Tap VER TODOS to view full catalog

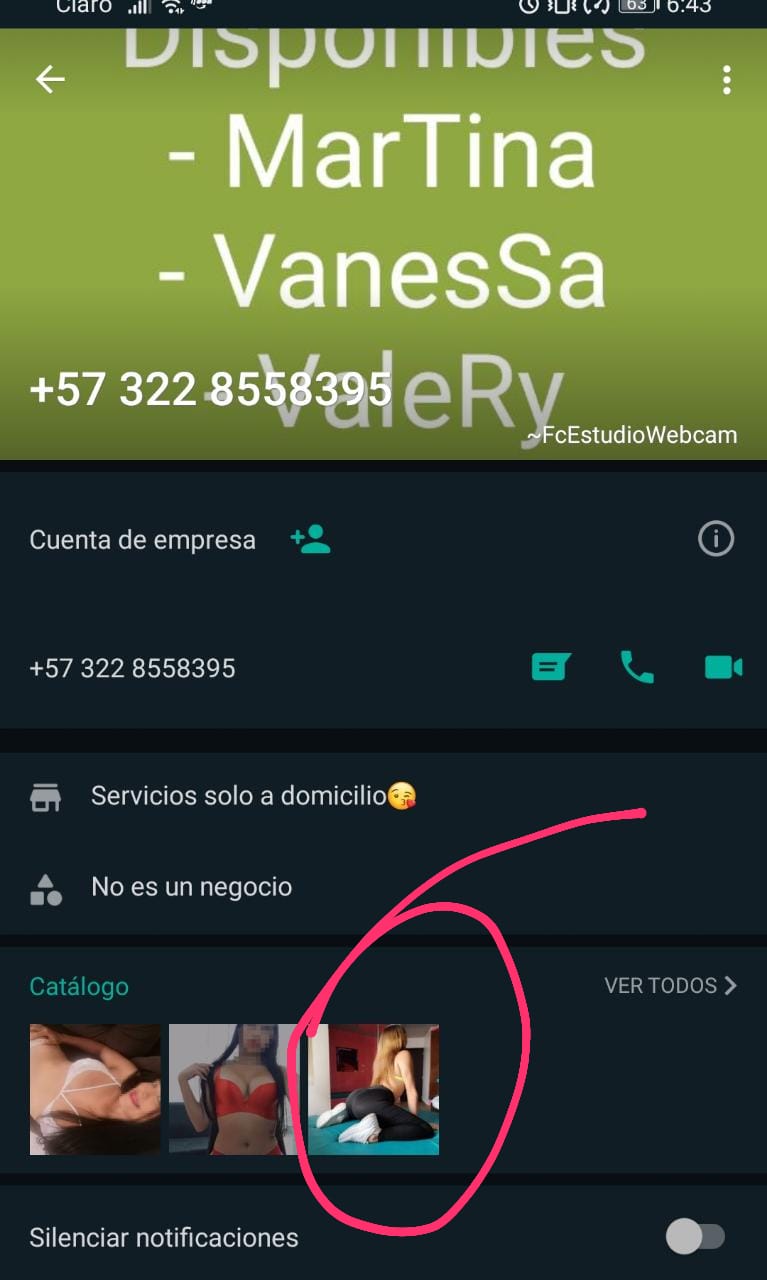coord(670,986)
